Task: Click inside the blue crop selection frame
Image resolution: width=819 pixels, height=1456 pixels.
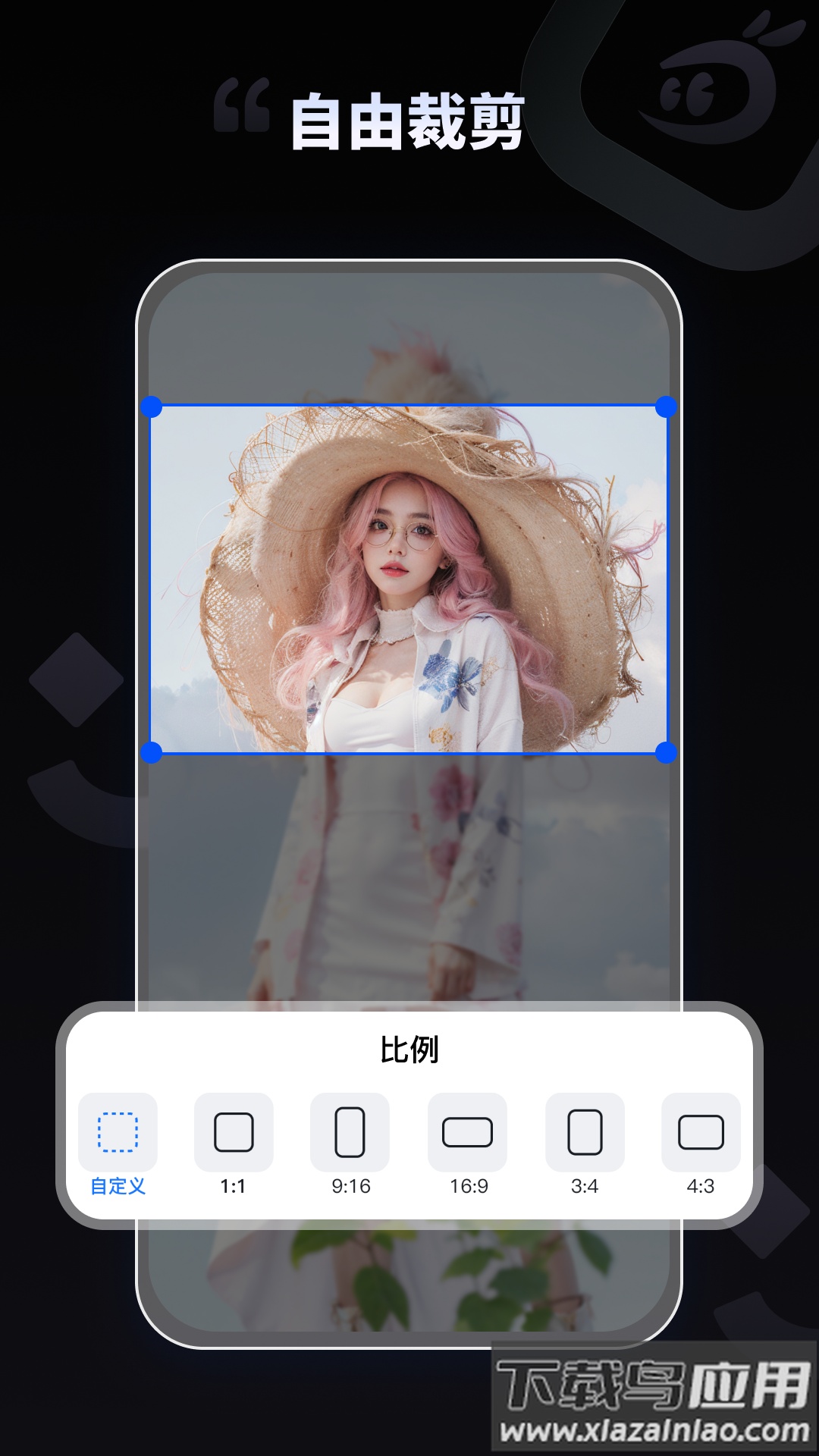Action: coord(409,576)
